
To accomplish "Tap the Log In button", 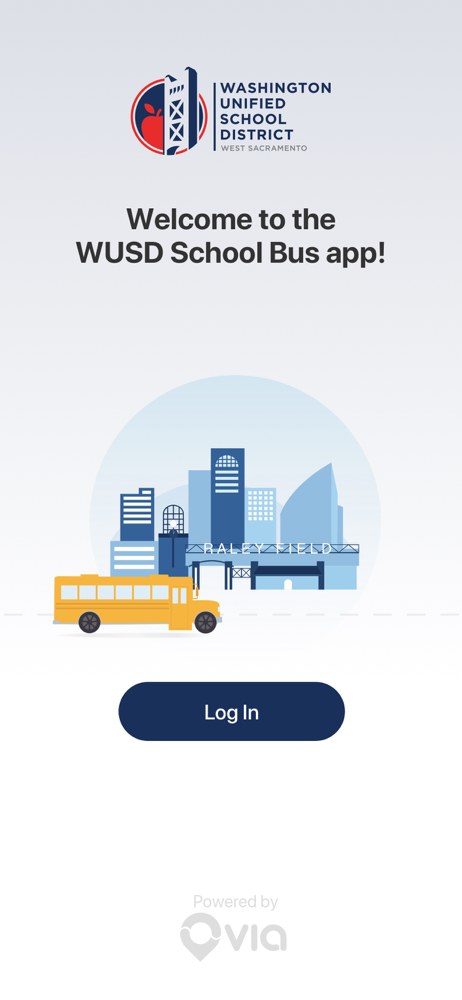I will [232, 712].
